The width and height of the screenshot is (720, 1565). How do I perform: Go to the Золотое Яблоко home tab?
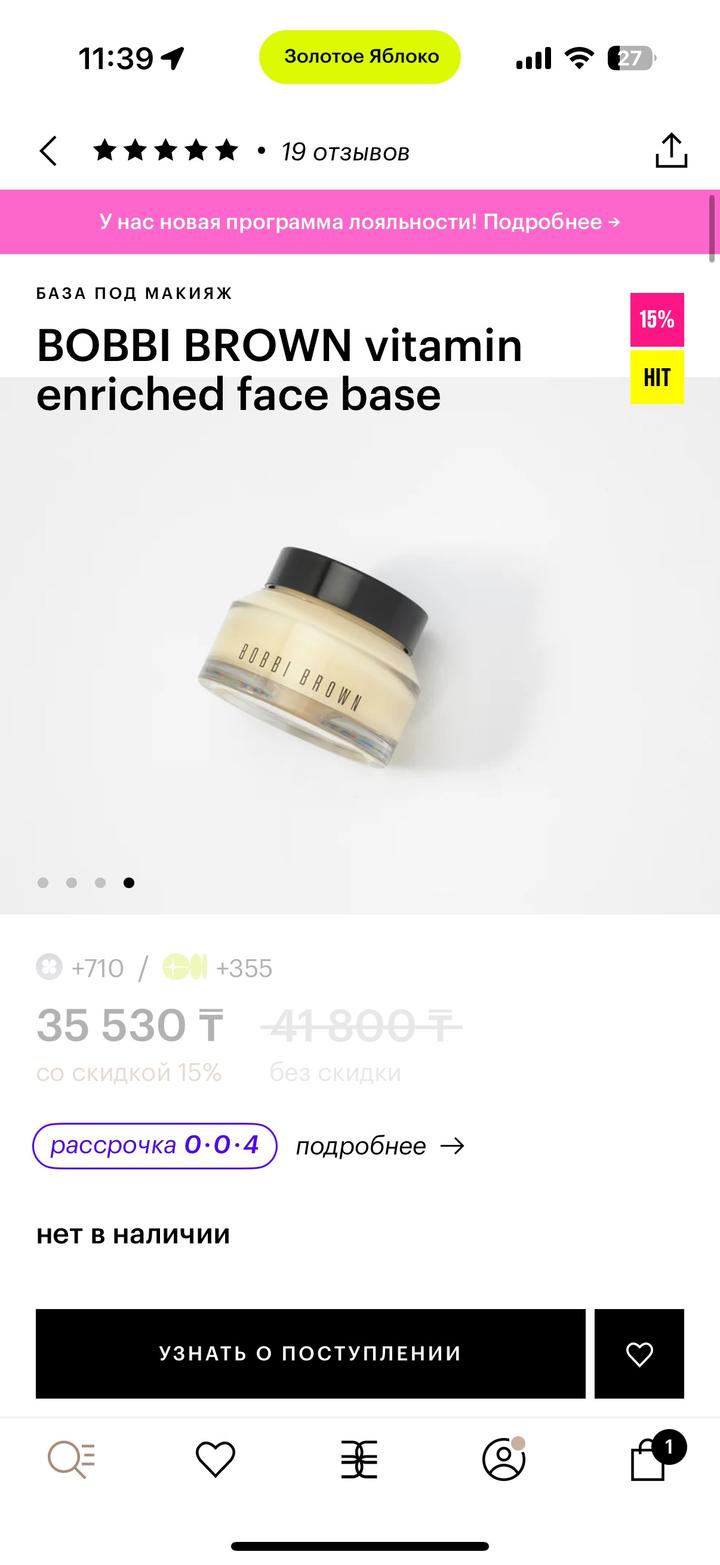pos(359,1459)
